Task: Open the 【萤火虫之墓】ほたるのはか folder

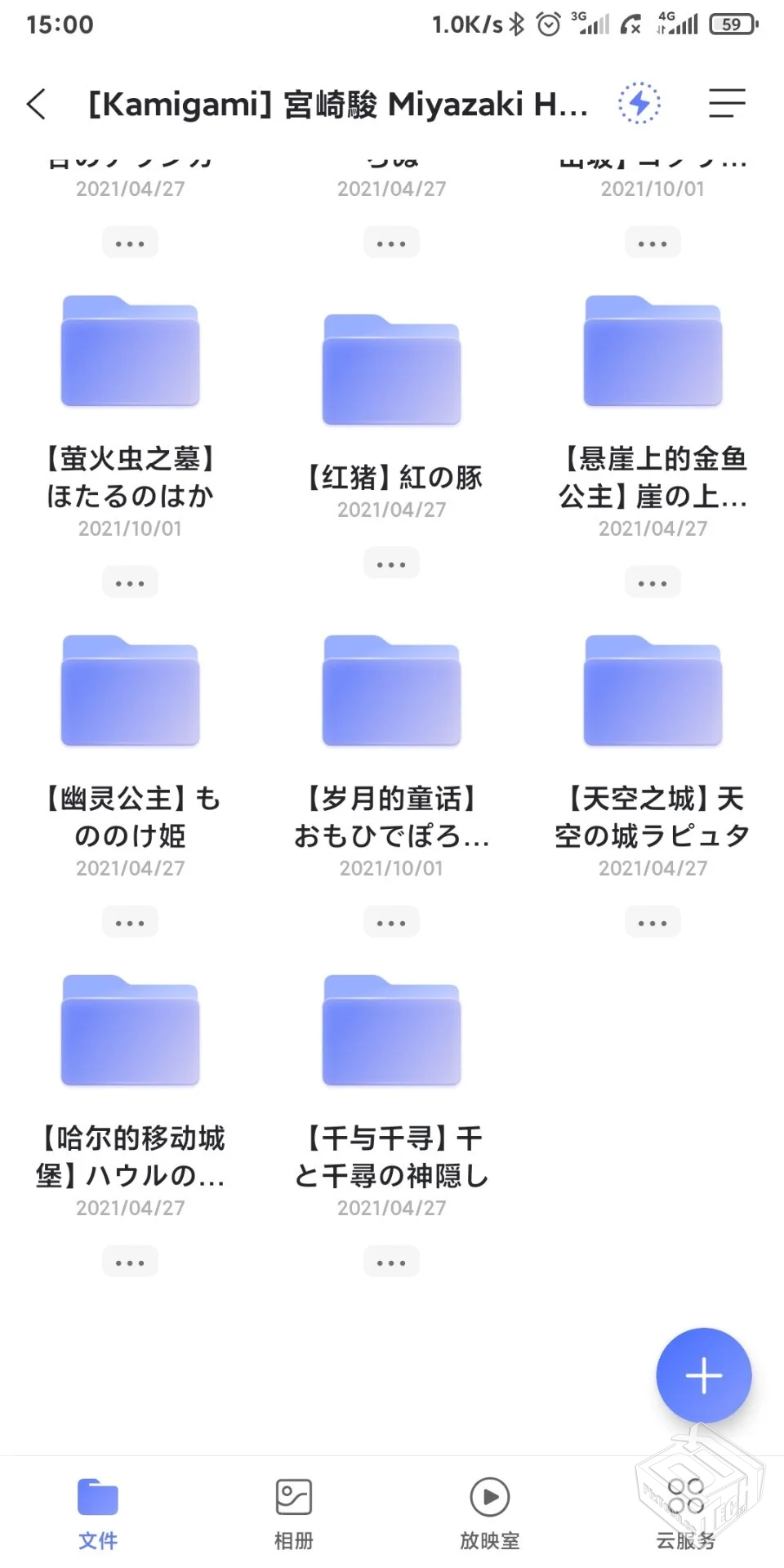Action: (130, 351)
